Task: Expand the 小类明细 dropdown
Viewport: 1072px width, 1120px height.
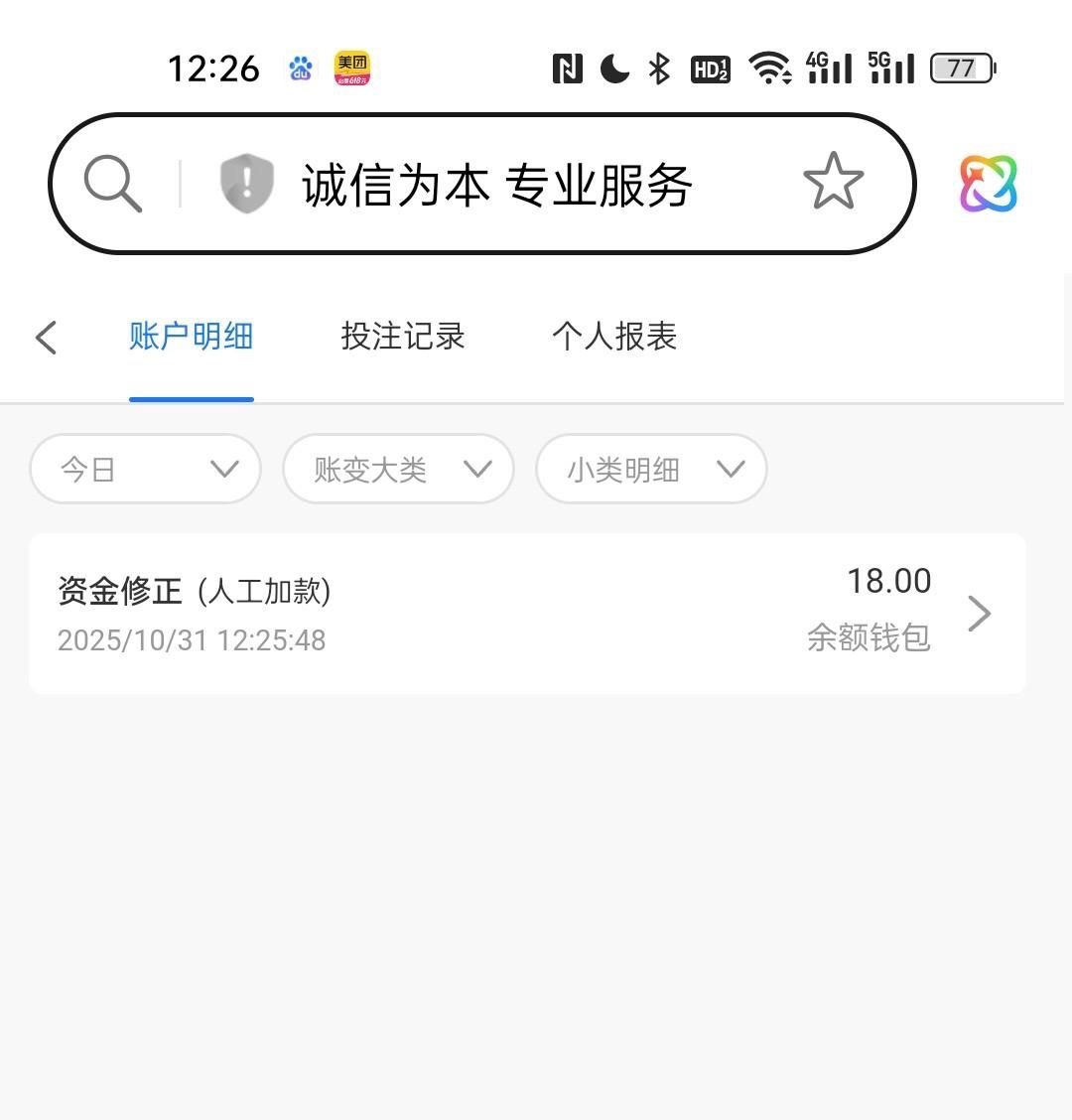Action: 651,469
